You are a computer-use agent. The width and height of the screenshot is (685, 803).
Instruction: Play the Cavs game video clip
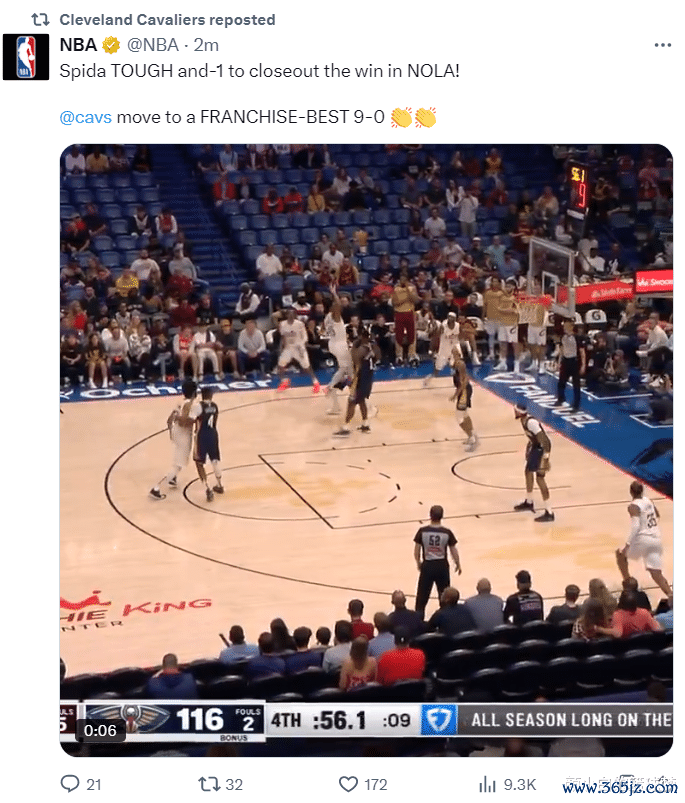(365, 450)
